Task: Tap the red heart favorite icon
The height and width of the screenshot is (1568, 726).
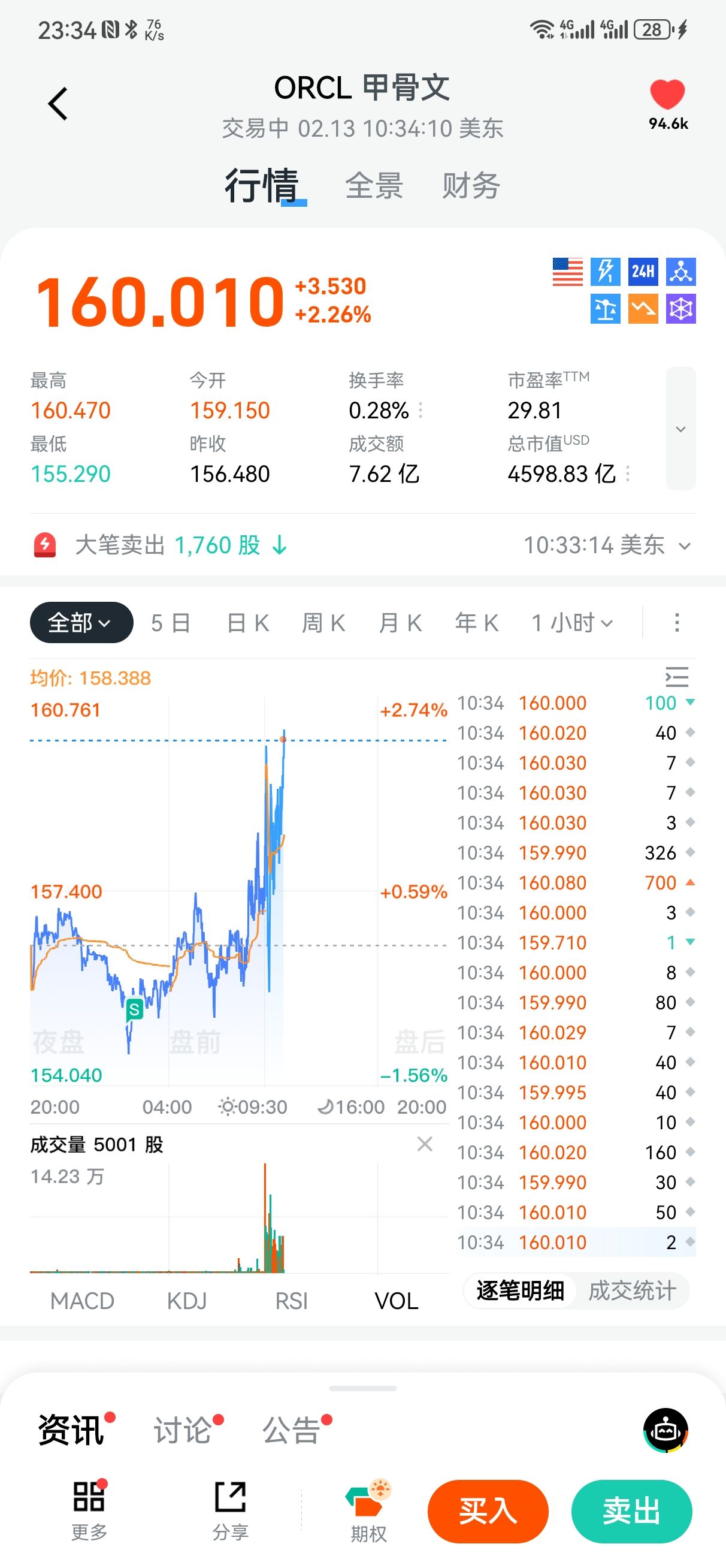Action: coord(667,95)
